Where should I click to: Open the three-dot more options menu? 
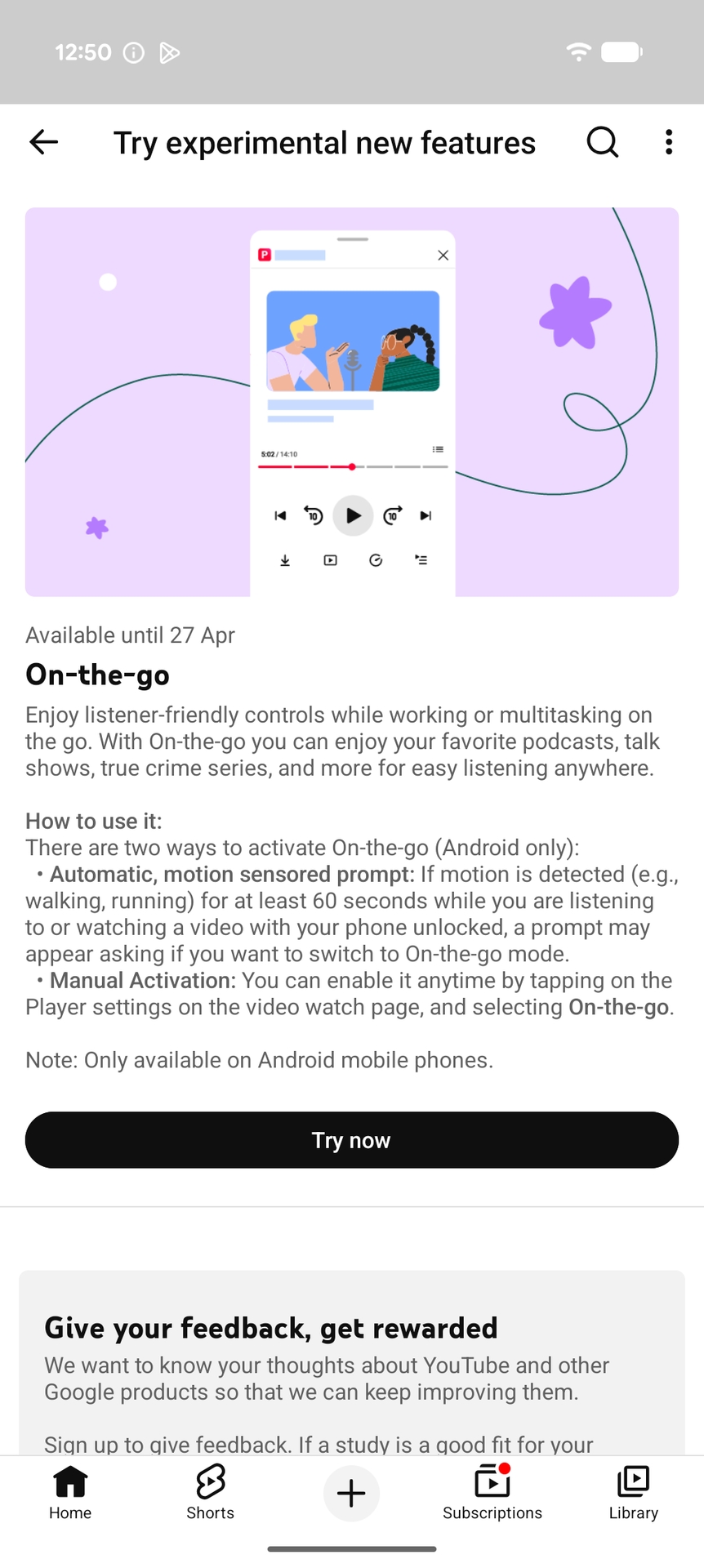668,141
